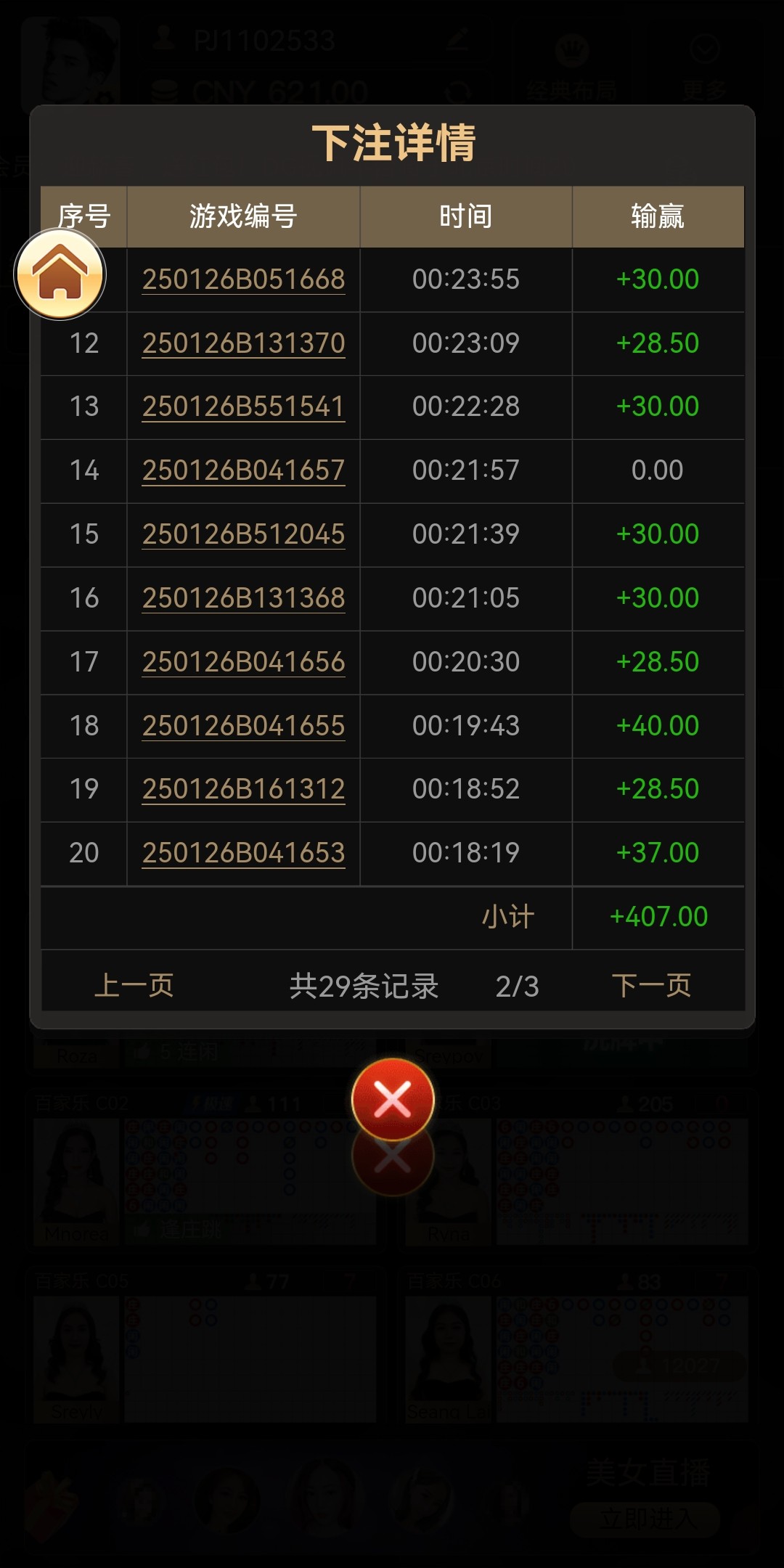Open game record 250126B041655
The height and width of the screenshot is (1568, 784).
pos(243,726)
